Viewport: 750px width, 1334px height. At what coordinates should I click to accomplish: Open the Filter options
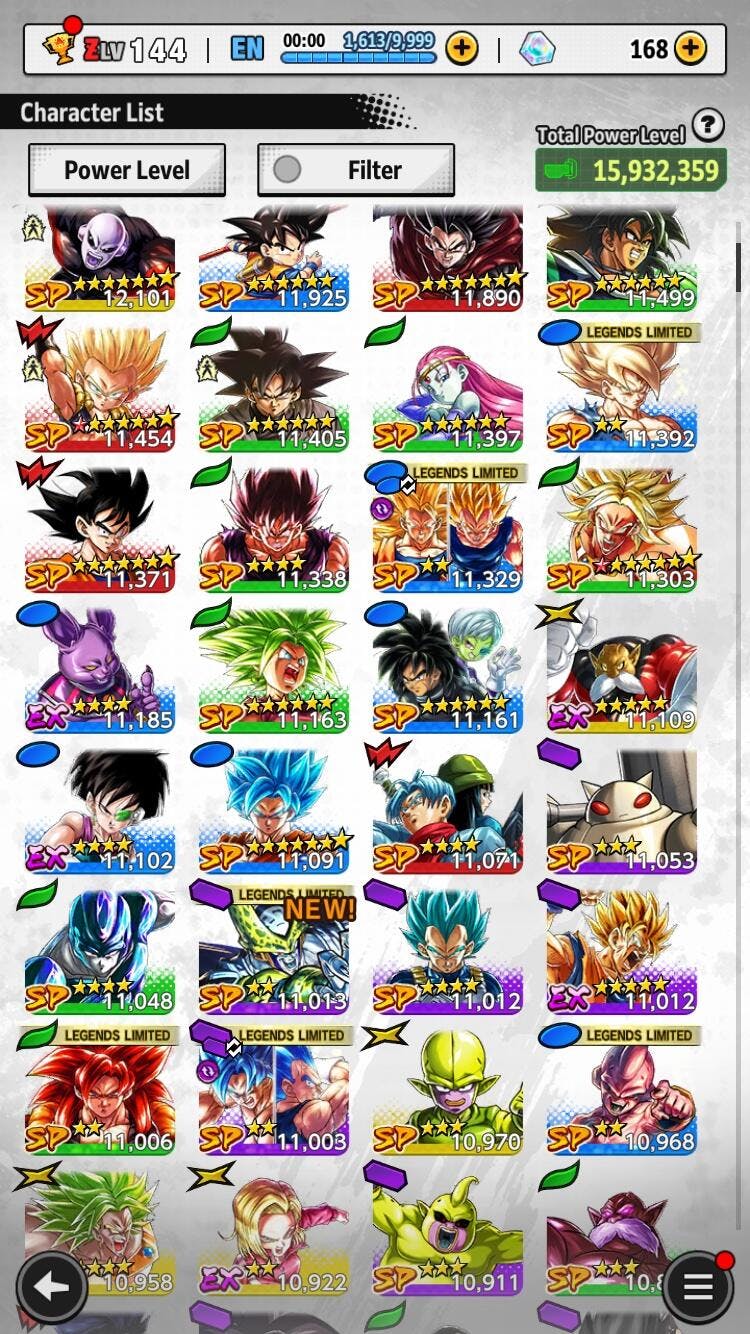click(x=356, y=170)
